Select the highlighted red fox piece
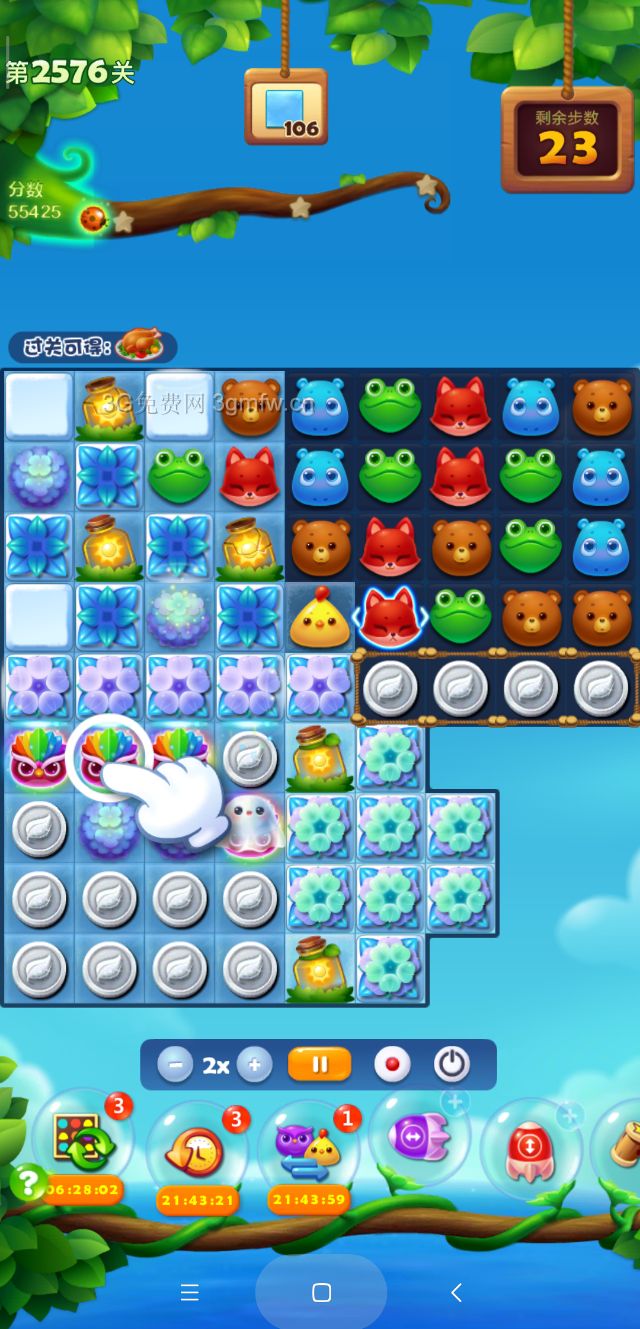640x1329 pixels. pyautogui.click(x=390, y=617)
